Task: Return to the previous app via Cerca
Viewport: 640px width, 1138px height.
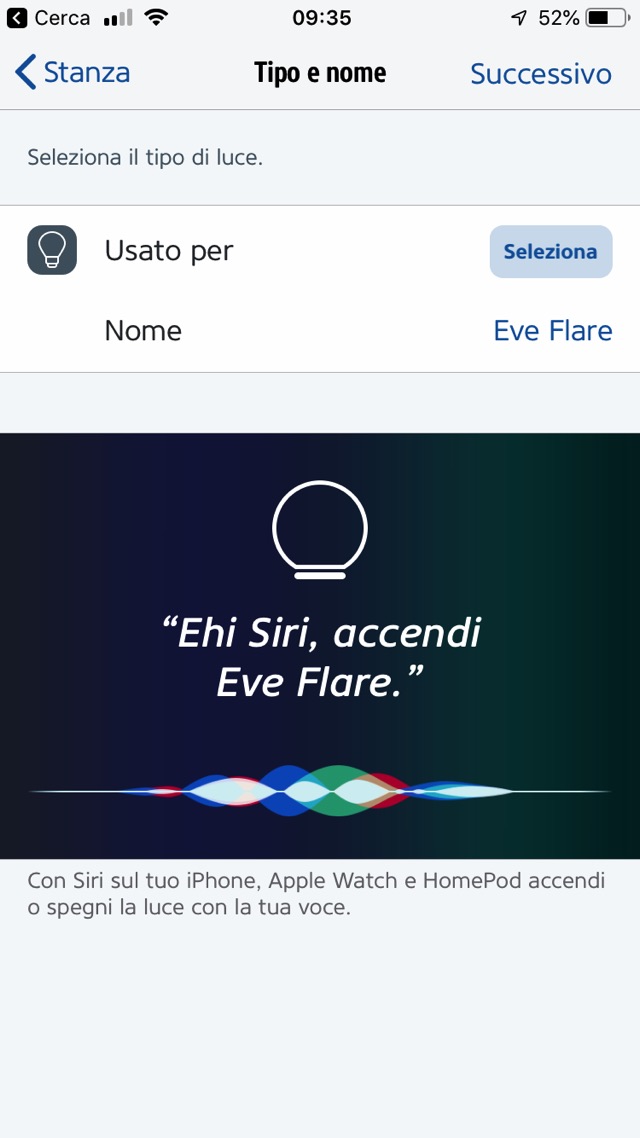Action: click(x=48, y=18)
